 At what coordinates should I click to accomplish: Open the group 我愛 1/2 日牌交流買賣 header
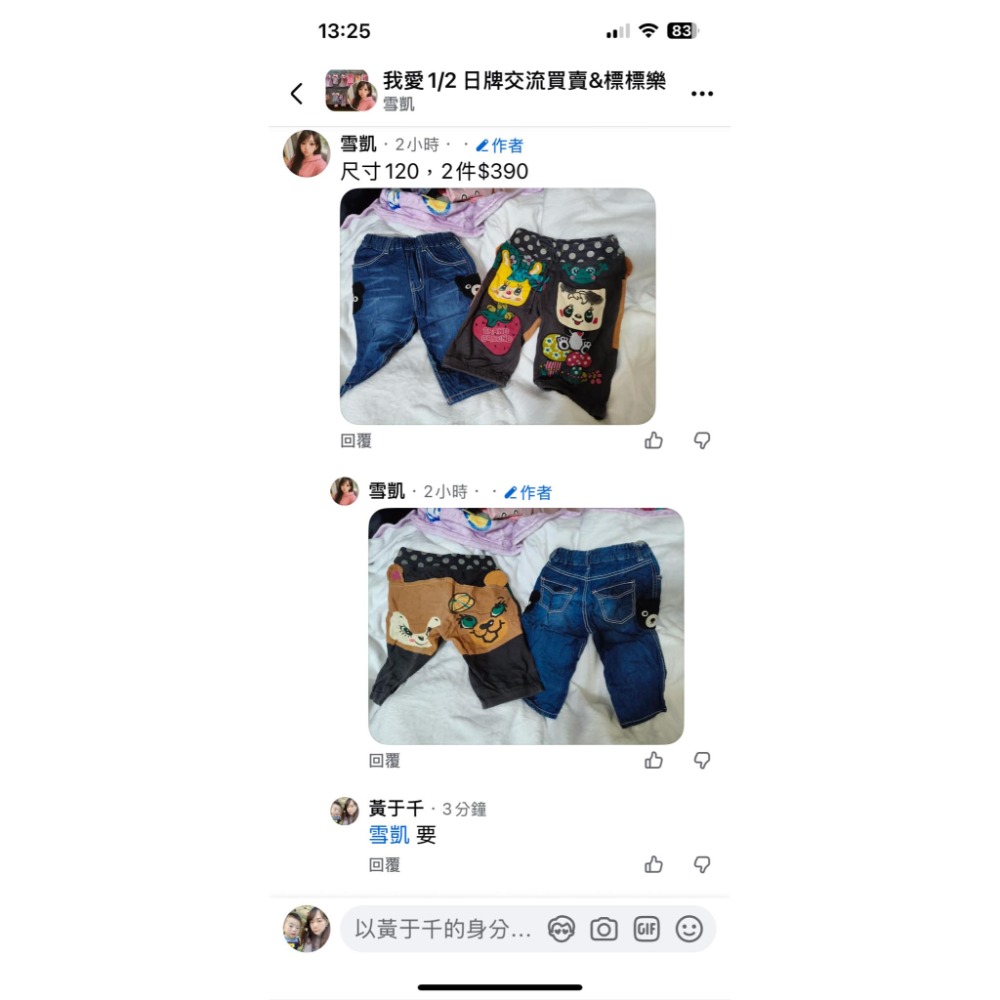(523, 81)
